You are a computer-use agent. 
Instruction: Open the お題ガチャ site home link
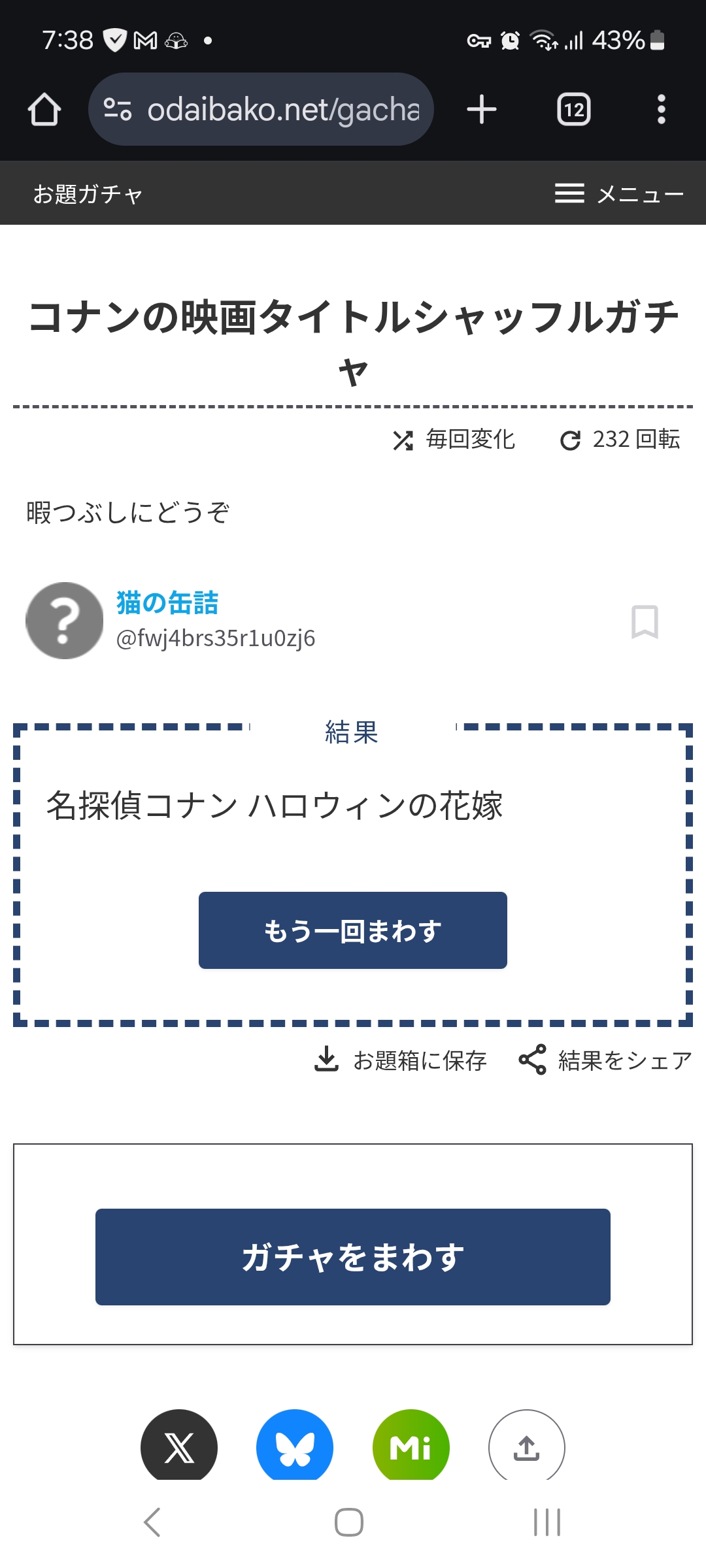coord(88,194)
